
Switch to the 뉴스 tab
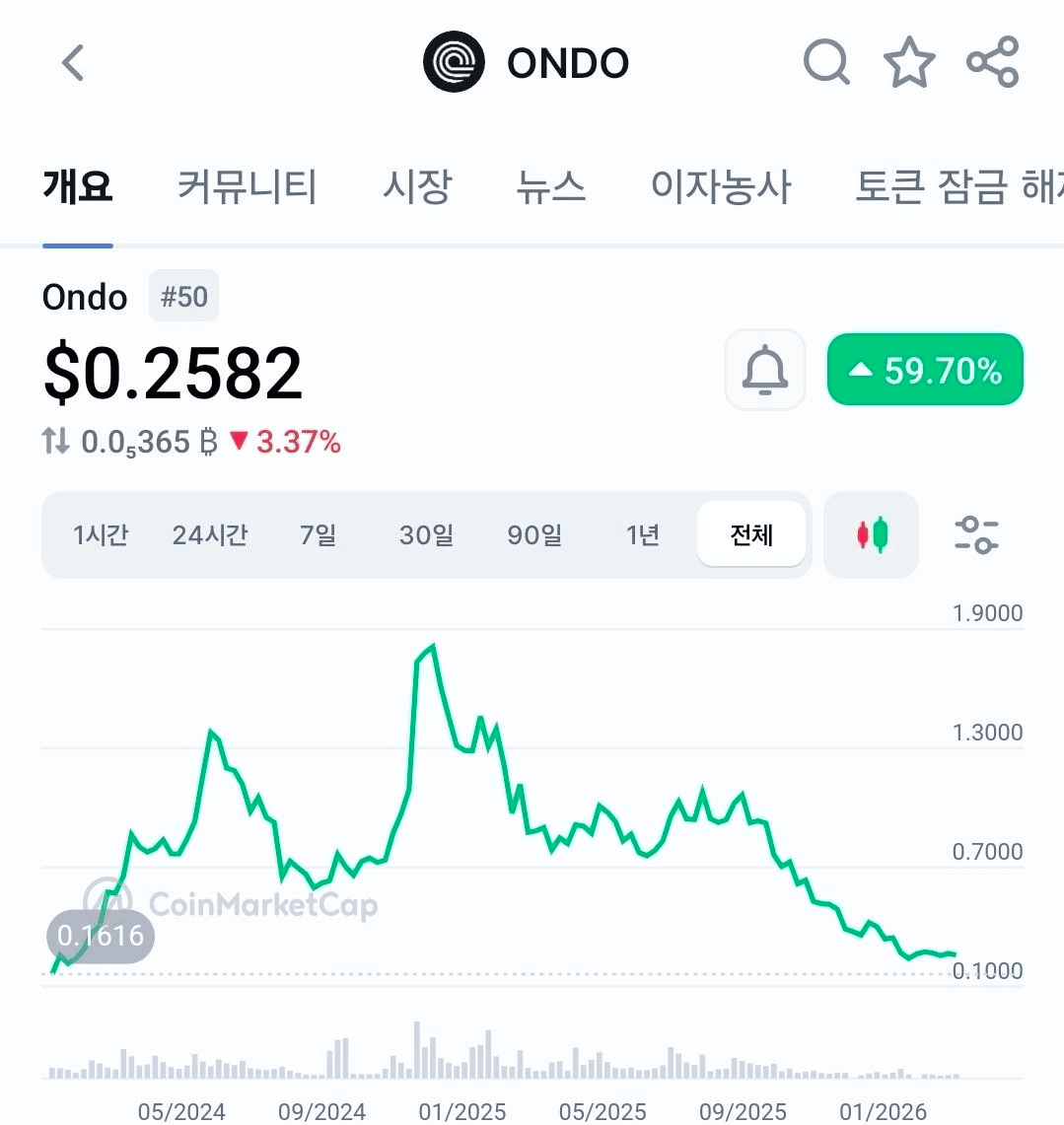[x=550, y=186]
